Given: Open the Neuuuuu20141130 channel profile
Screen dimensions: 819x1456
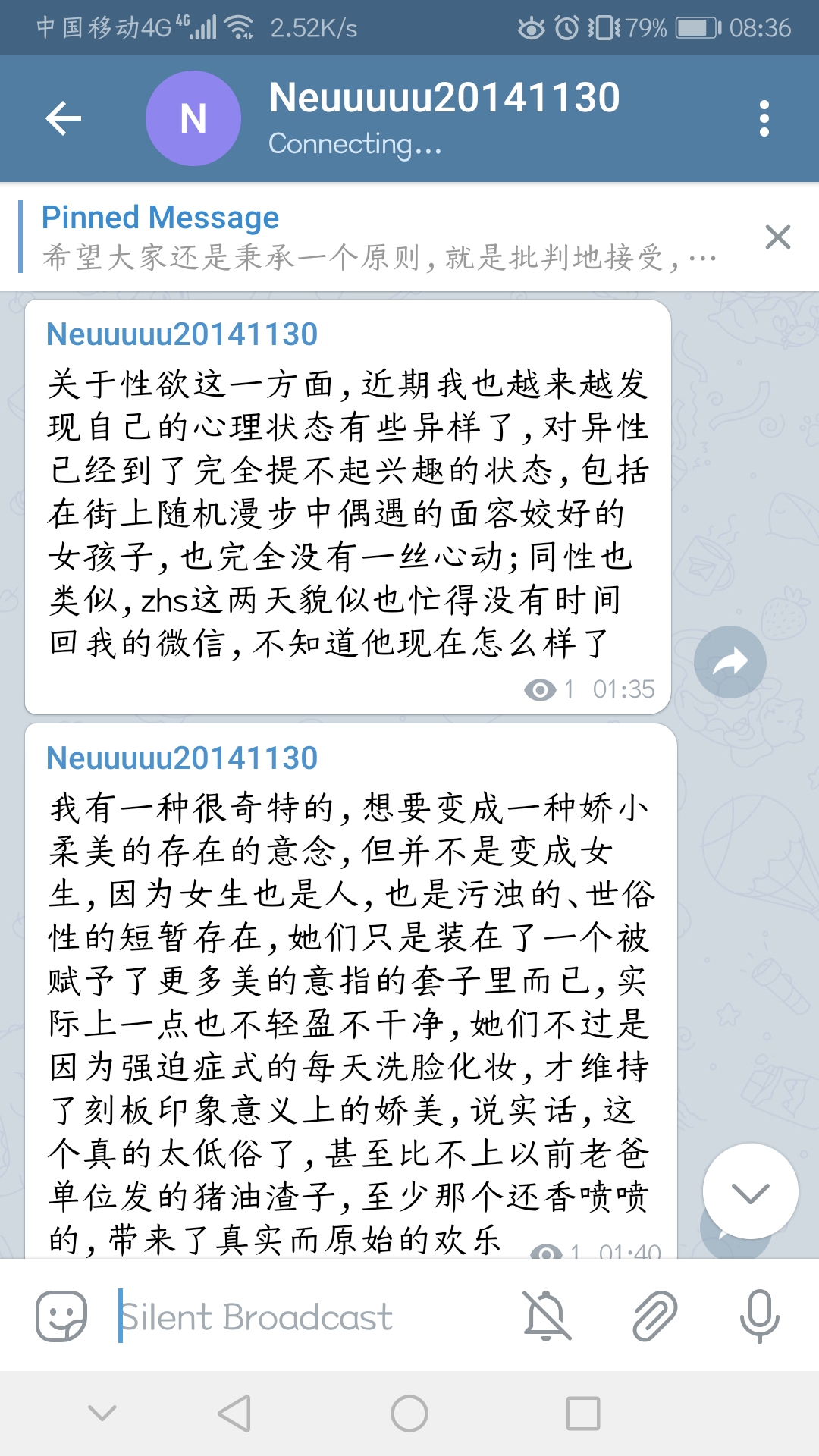Looking at the screenshot, I should pyautogui.click(x=444, y=118).
